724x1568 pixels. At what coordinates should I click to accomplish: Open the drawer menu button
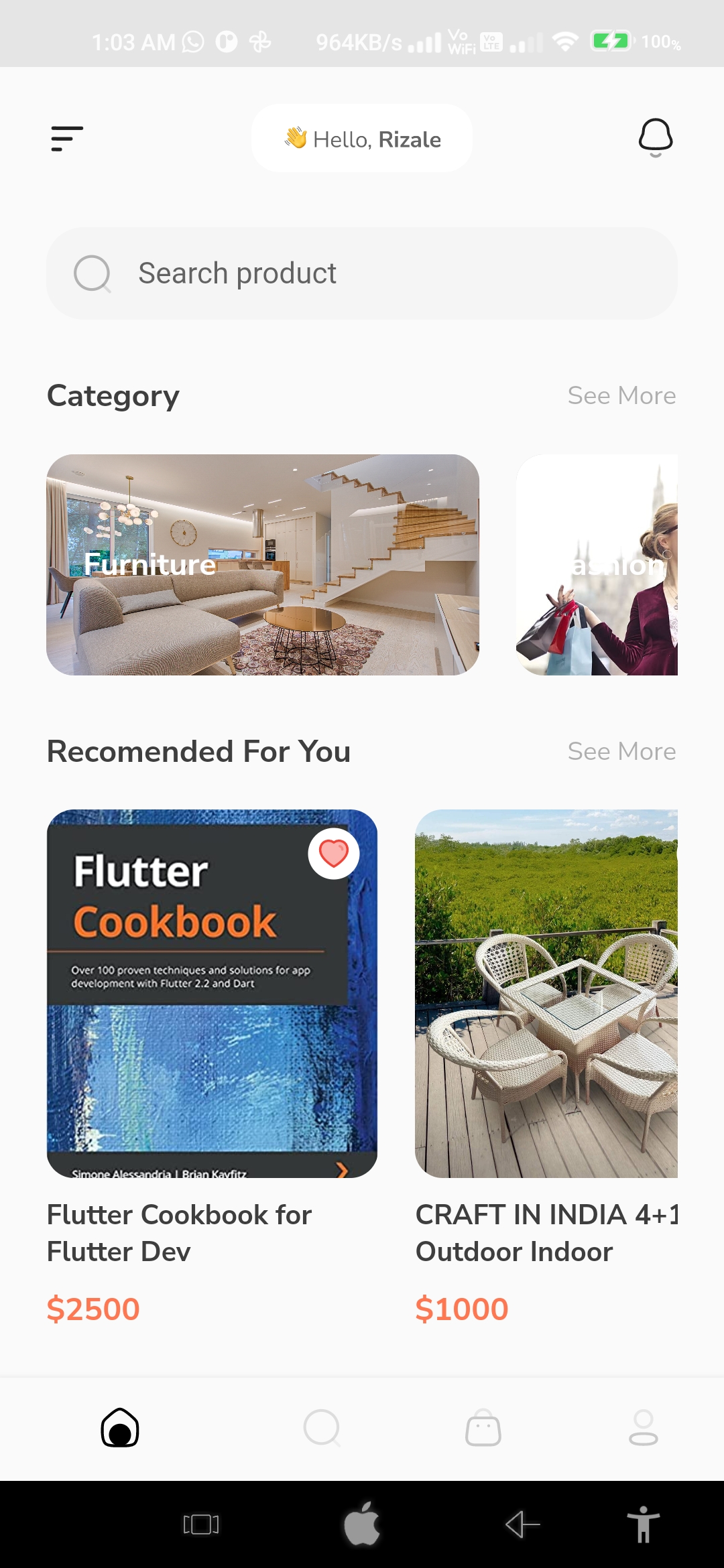tap(67, 139)
